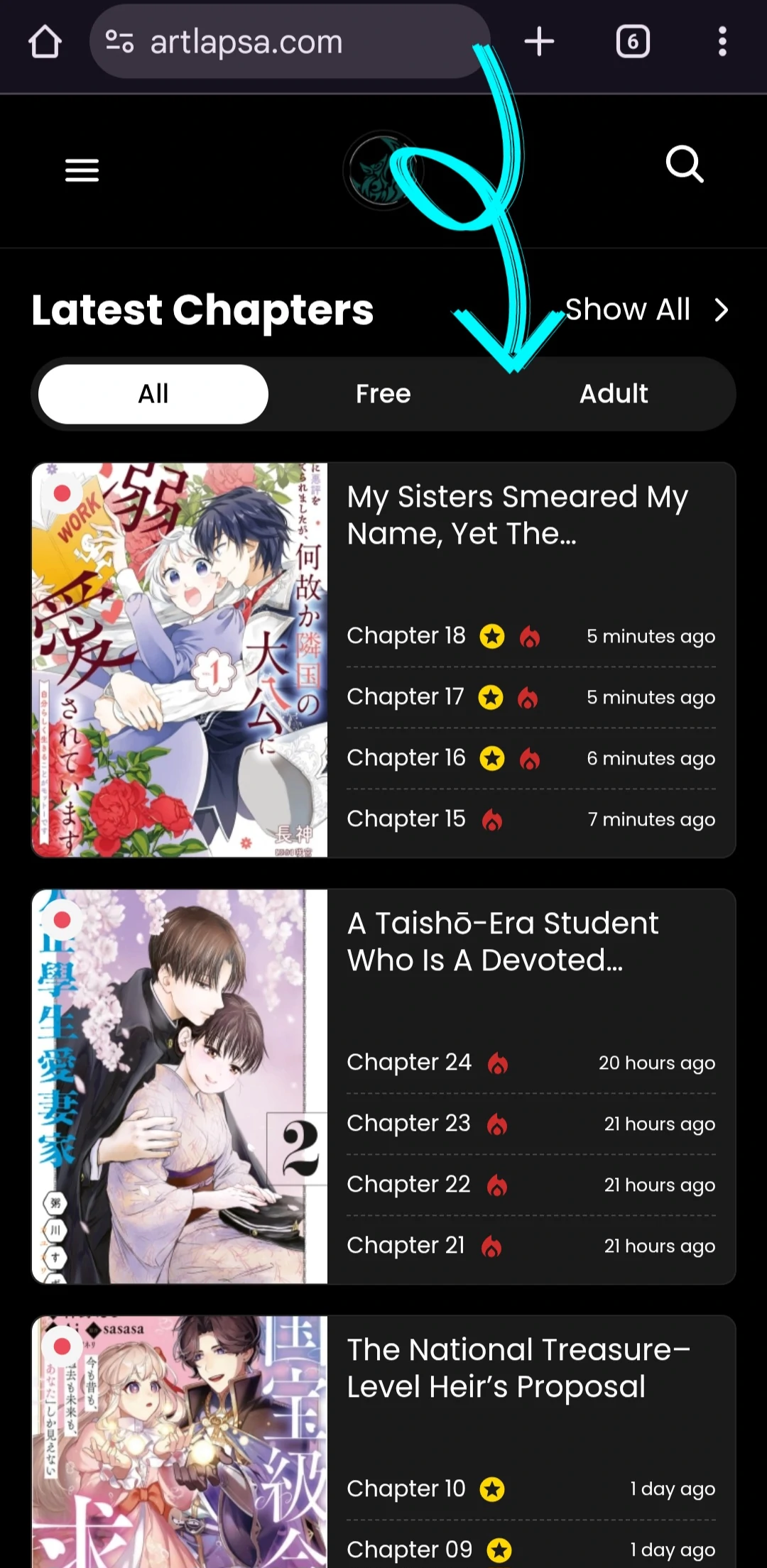The width and height of the screenshot is (767, 1568).
Task: Open My Sisters Smeared My Name title
Action: [517, 515]
